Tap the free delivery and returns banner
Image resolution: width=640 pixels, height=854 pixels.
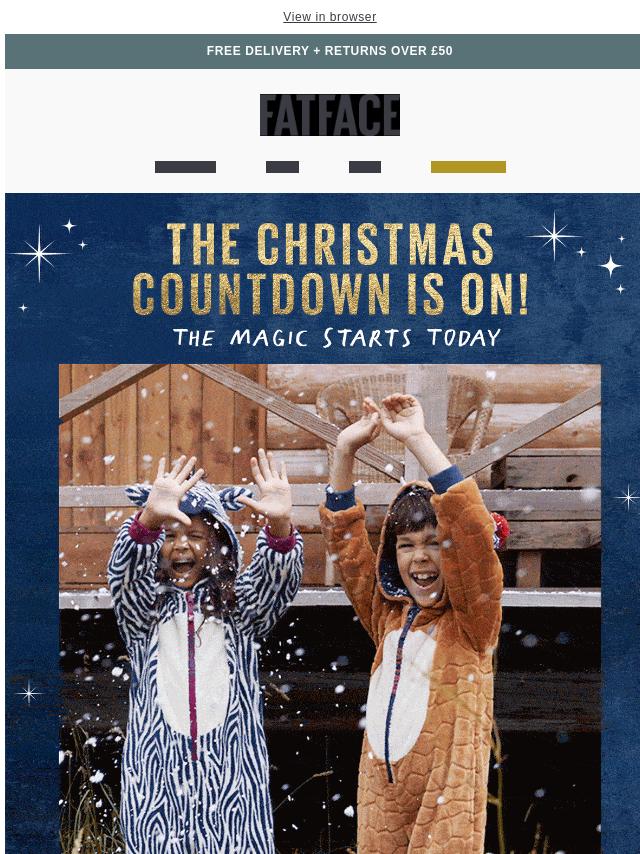point(329,51)
